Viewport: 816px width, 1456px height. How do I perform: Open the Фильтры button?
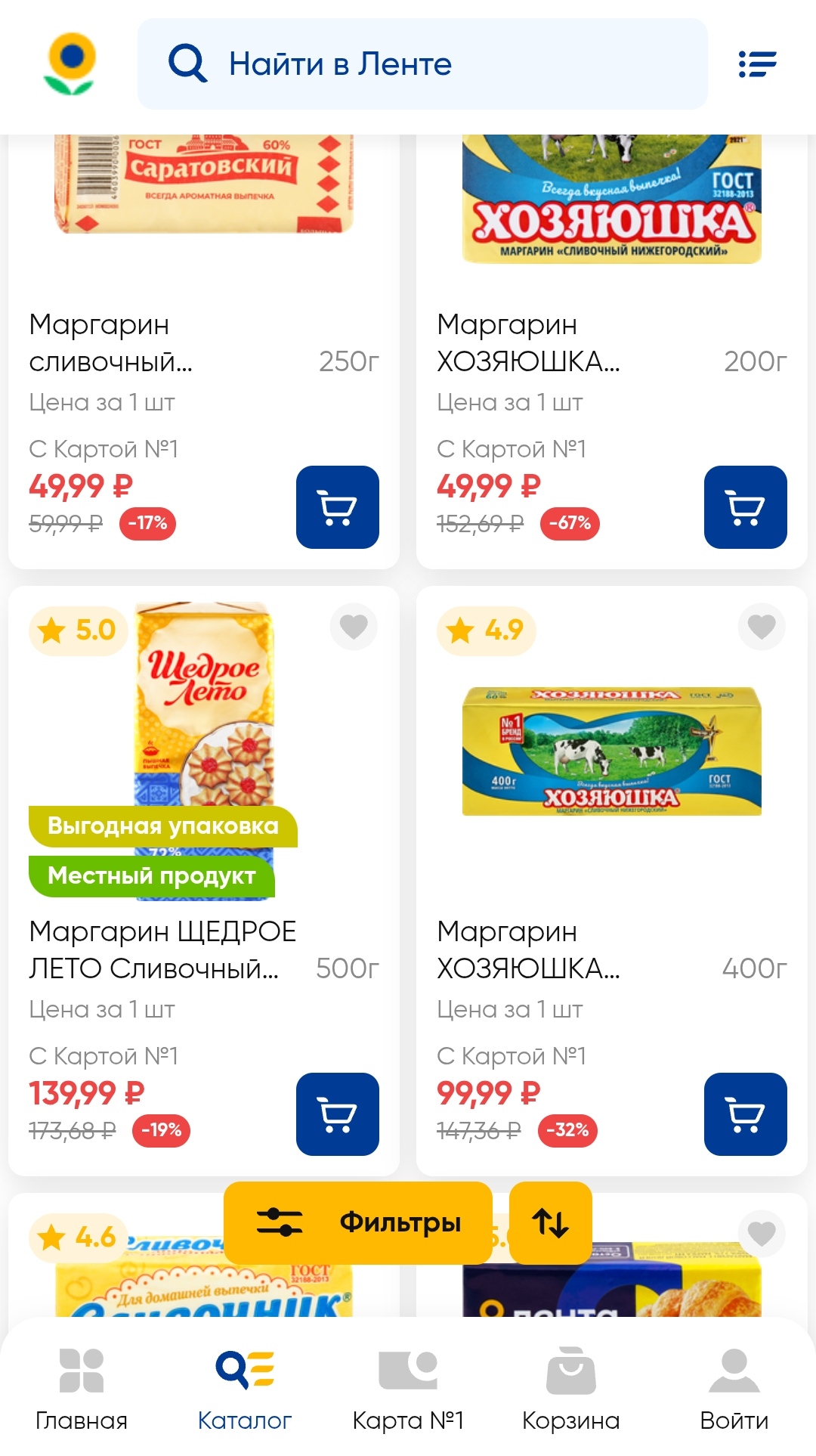pos(358,1222)
